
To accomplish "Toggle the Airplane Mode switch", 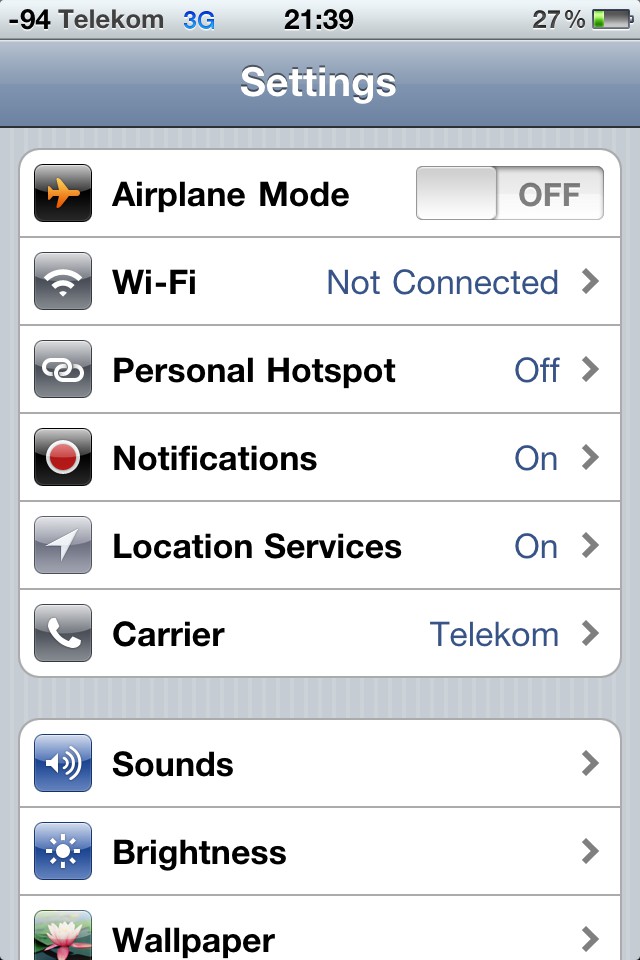I will point(509,194).
